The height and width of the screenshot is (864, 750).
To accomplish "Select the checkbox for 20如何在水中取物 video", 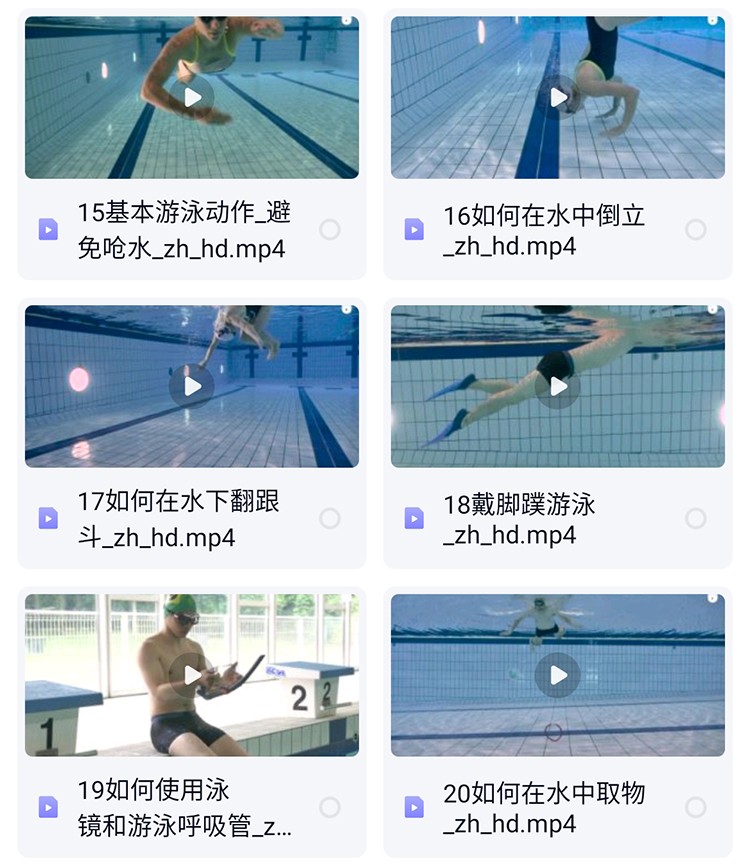I will 698,807.
